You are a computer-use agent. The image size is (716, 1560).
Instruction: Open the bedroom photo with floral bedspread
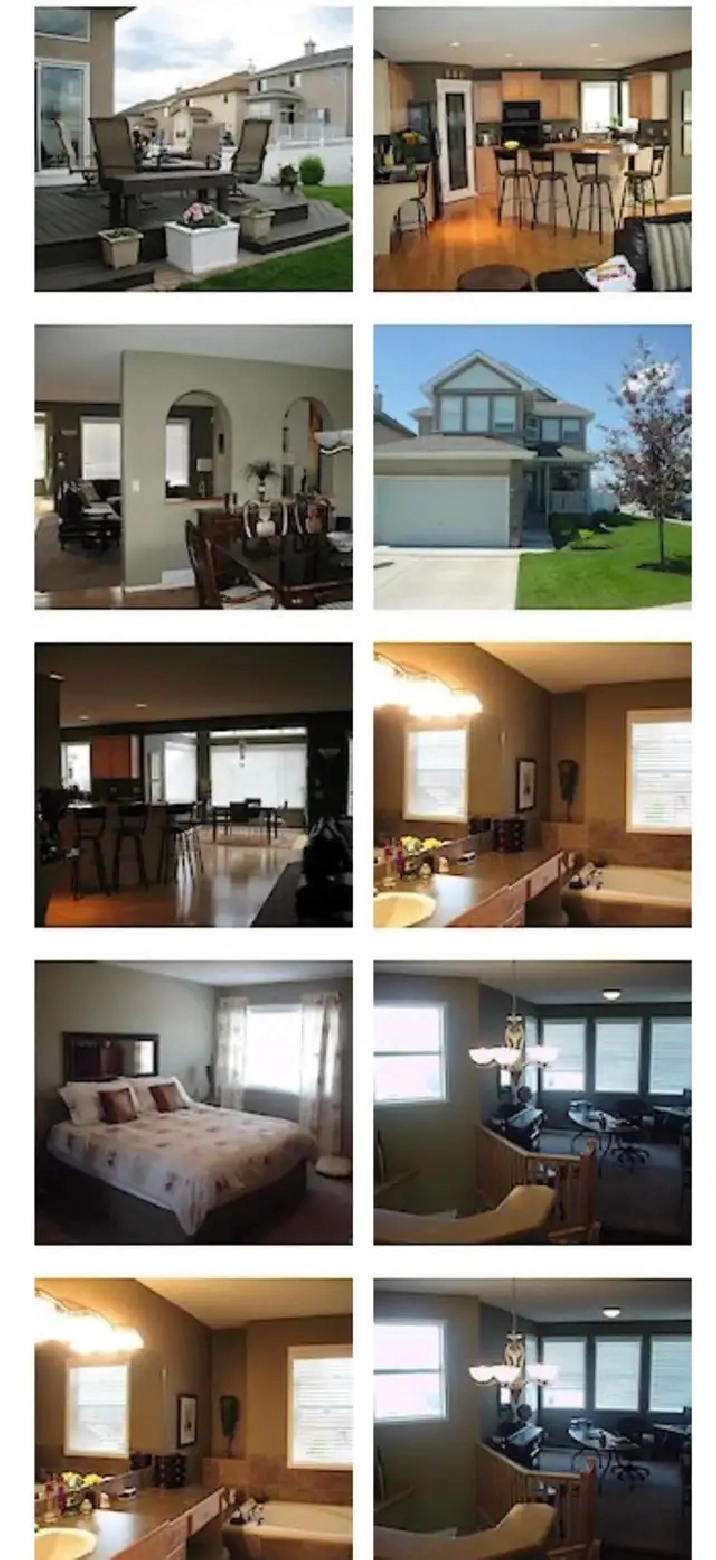coord(193,1103)
